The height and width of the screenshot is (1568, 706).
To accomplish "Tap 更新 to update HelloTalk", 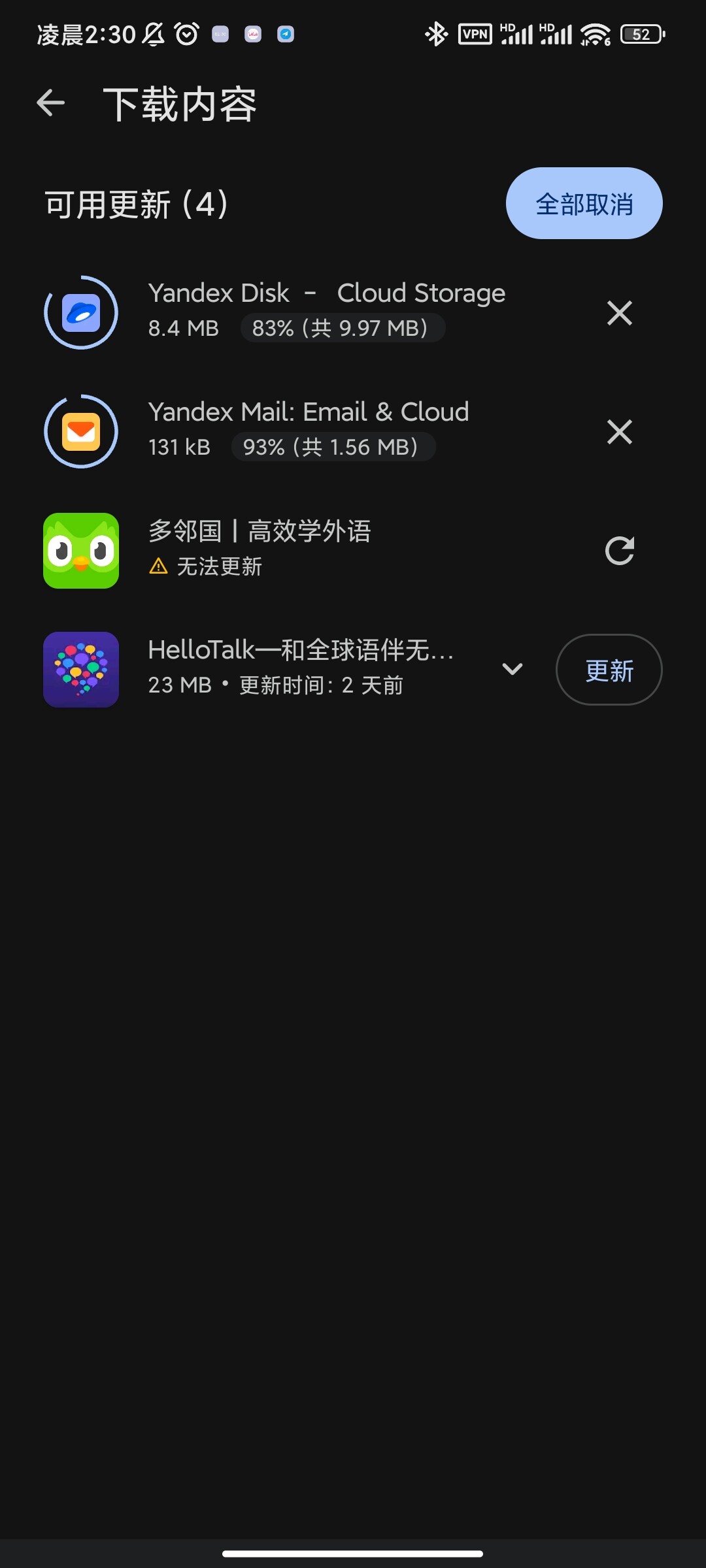I will pyautogui.click(x=609, y=670).
